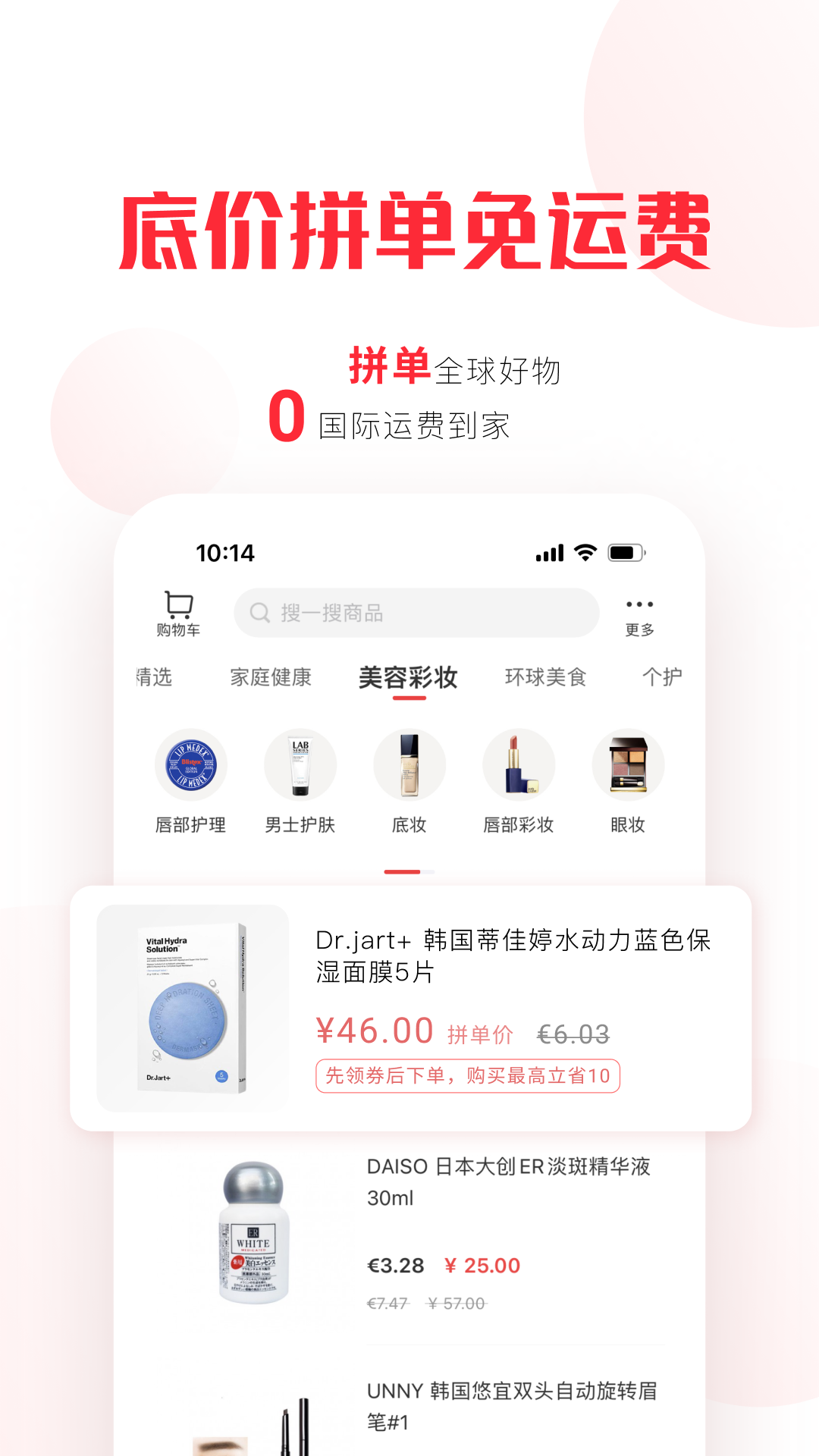Tap the 底妆 foundation category icon

(x=409, y=766)
